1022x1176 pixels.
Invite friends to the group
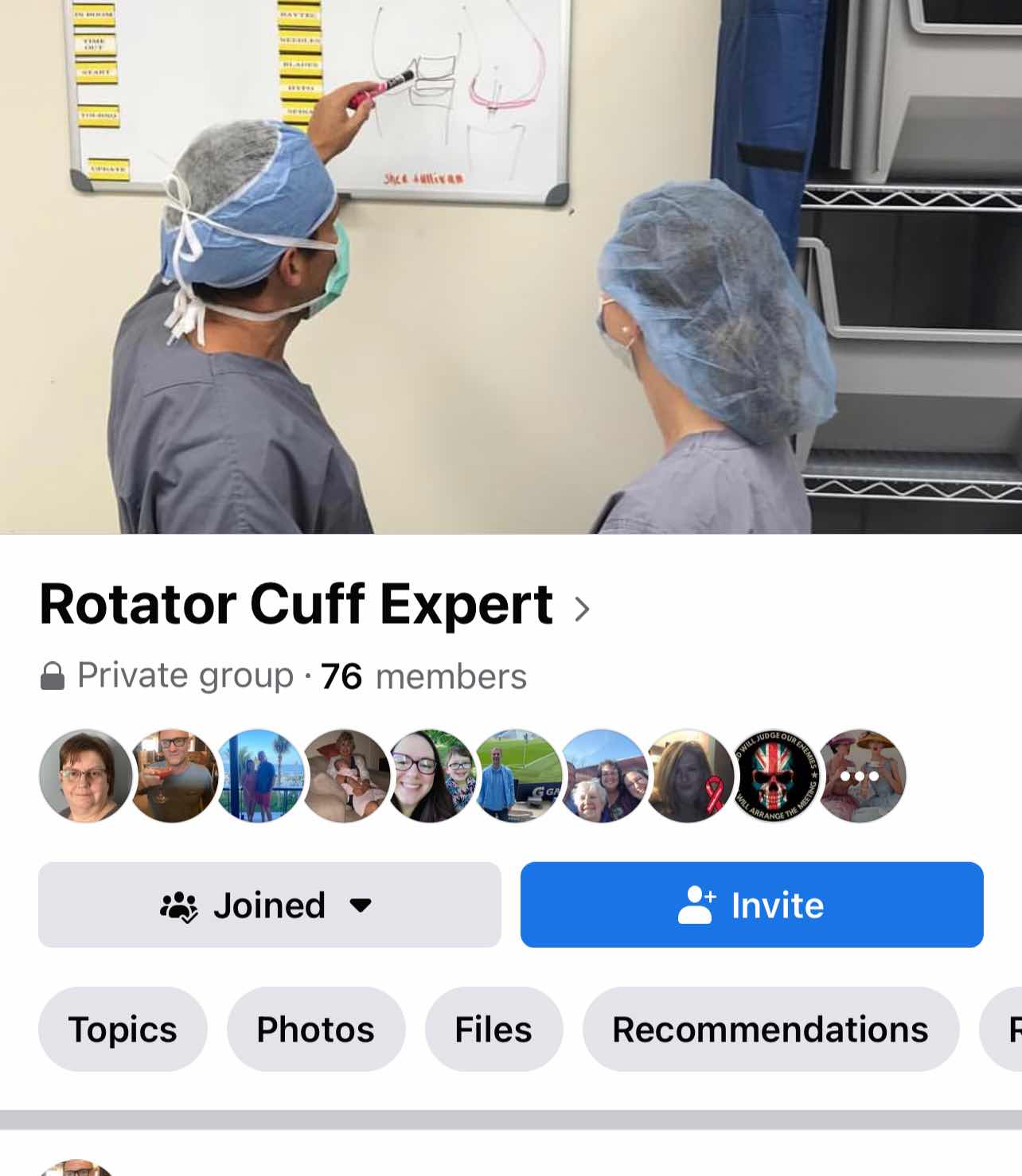(x=751, y=905)
